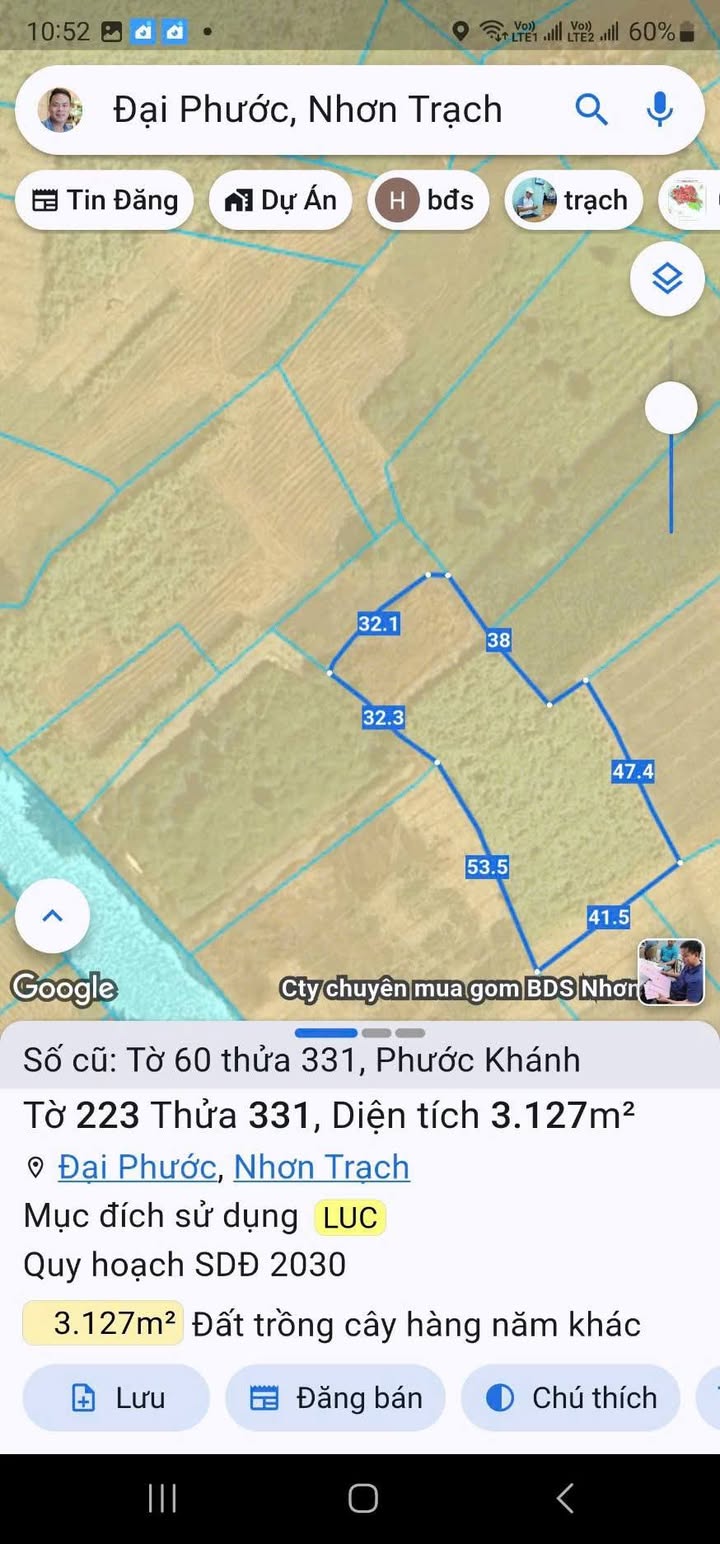Tap the search magnifier icon
The image size is (720, 1544).
coord(591,109)
